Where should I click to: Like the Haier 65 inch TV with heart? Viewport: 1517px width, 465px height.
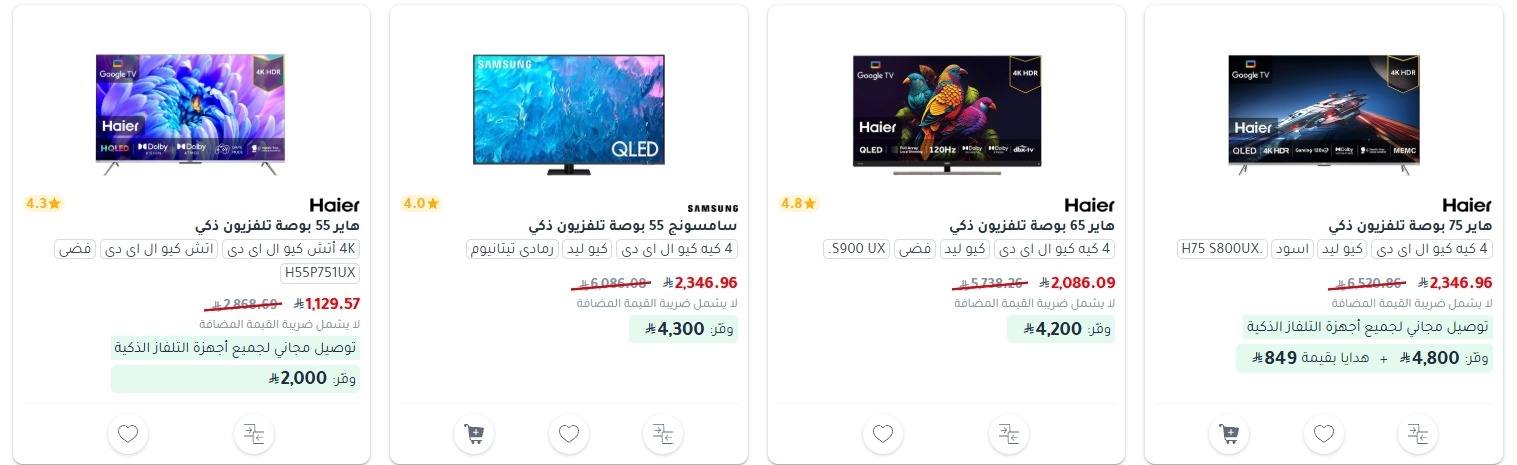883,434
